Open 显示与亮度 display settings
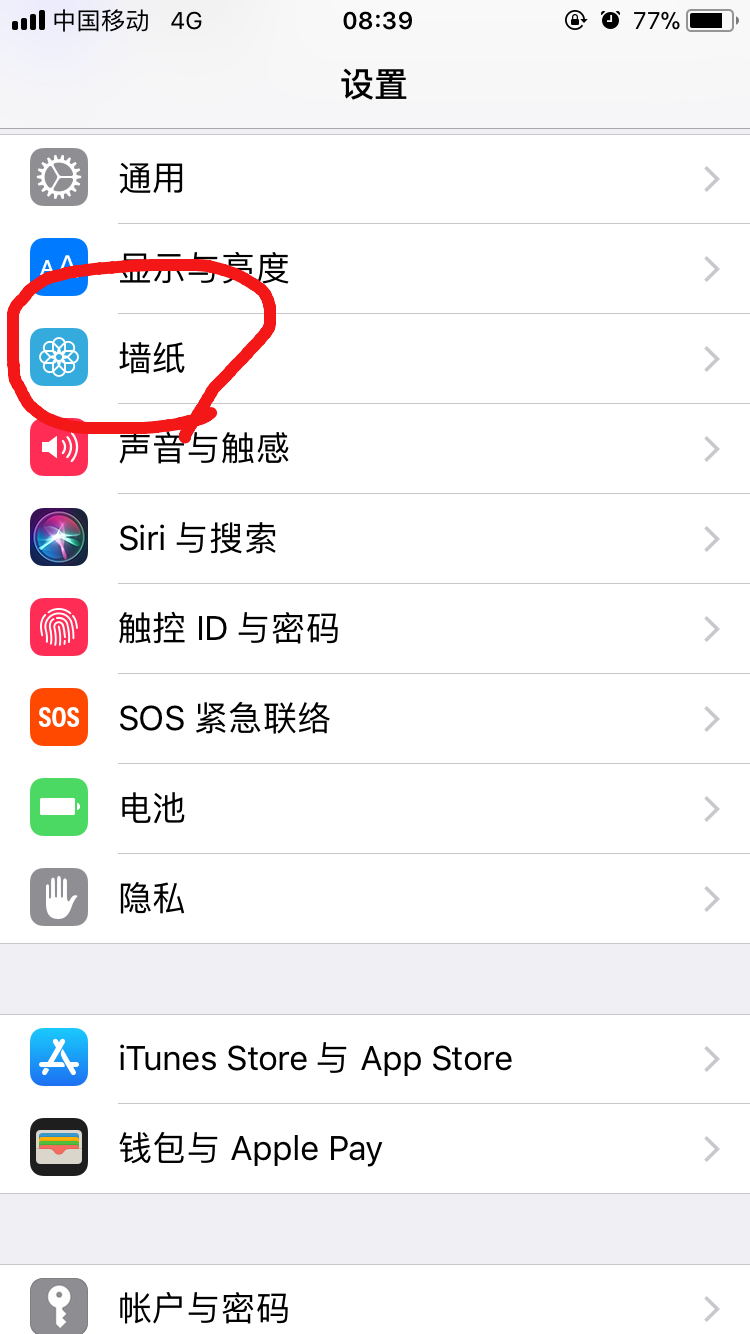The width and height of the screenshot is (750, 1334). tap(375, 269)
